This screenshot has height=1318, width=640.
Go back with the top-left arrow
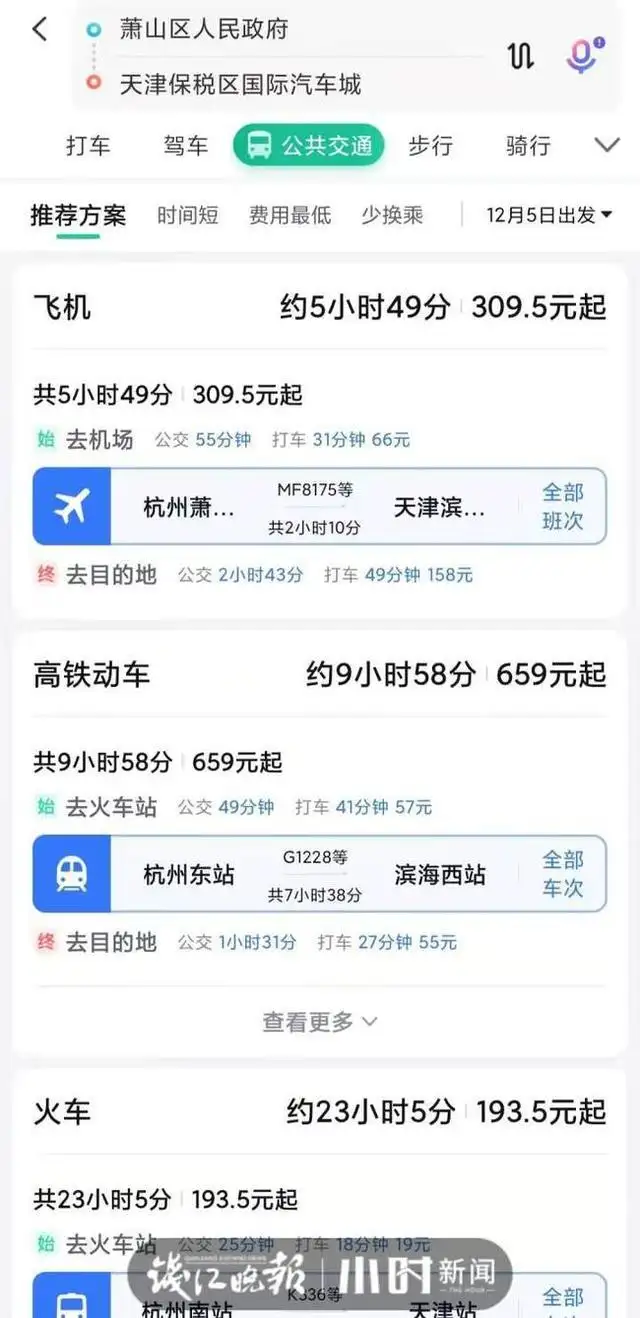39,29
